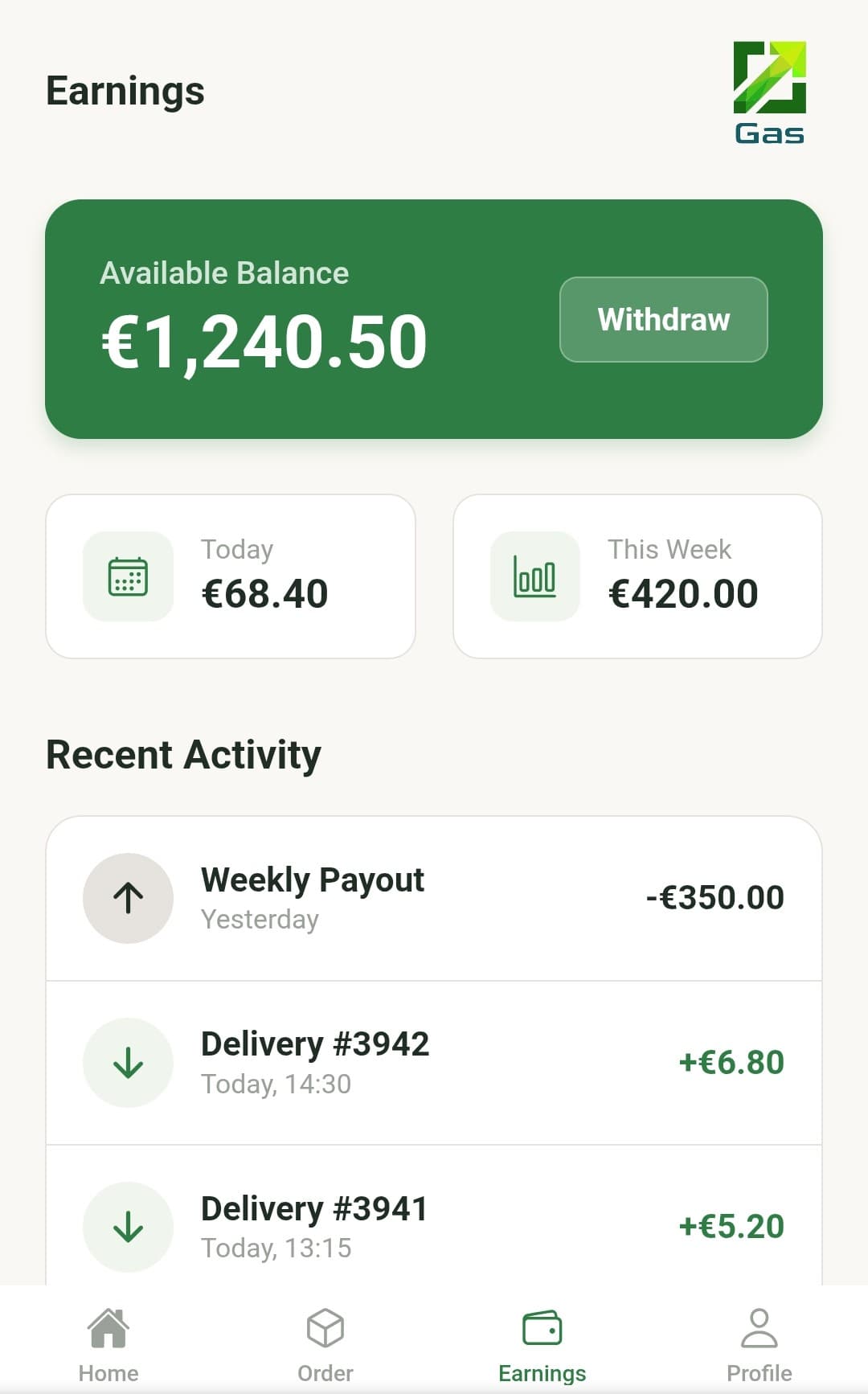The width and height of the screenshot is (868, 1394).
Task: Tap the This Week earnings card
Action: [638, 575]
